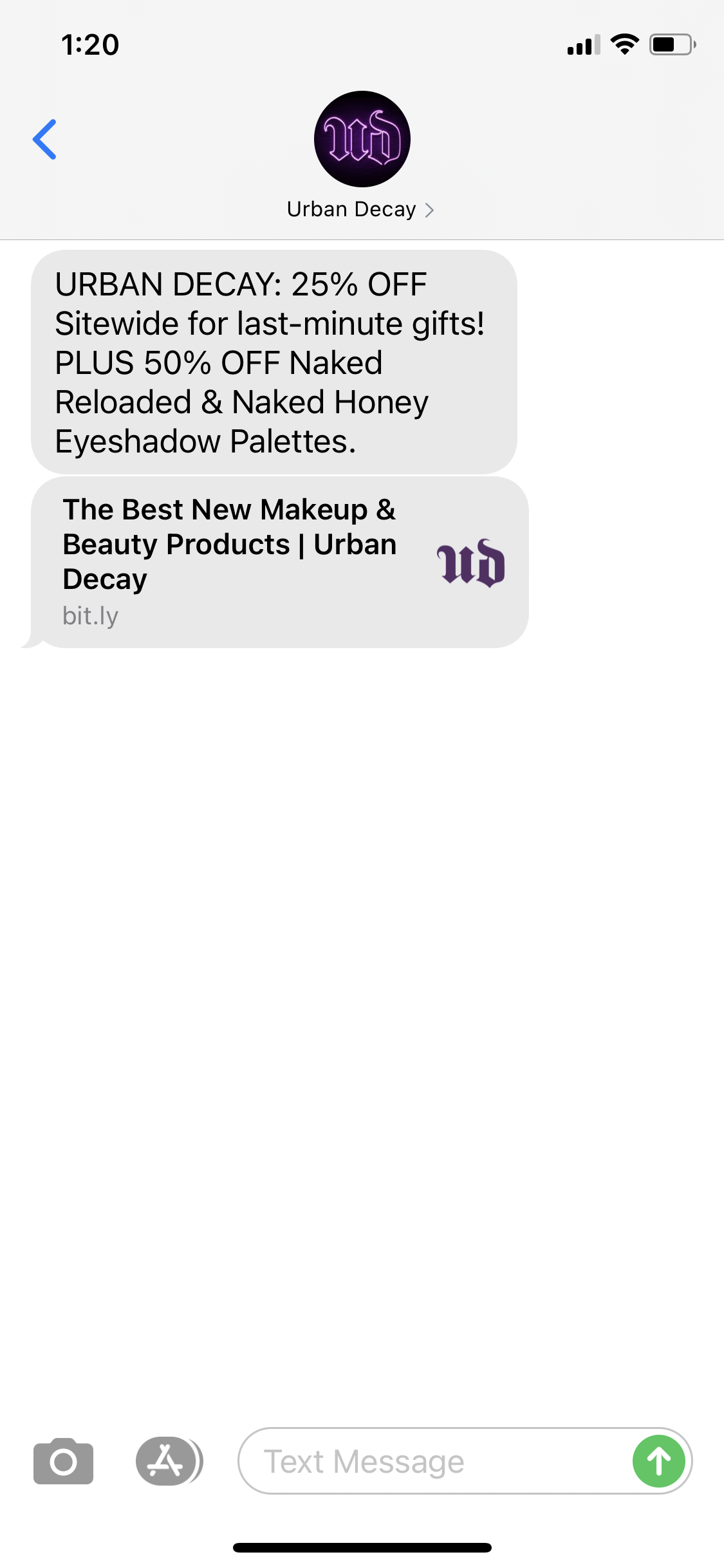
Task: Tap the Wi-Fi icon in the status bar
Action: (623, 44)
